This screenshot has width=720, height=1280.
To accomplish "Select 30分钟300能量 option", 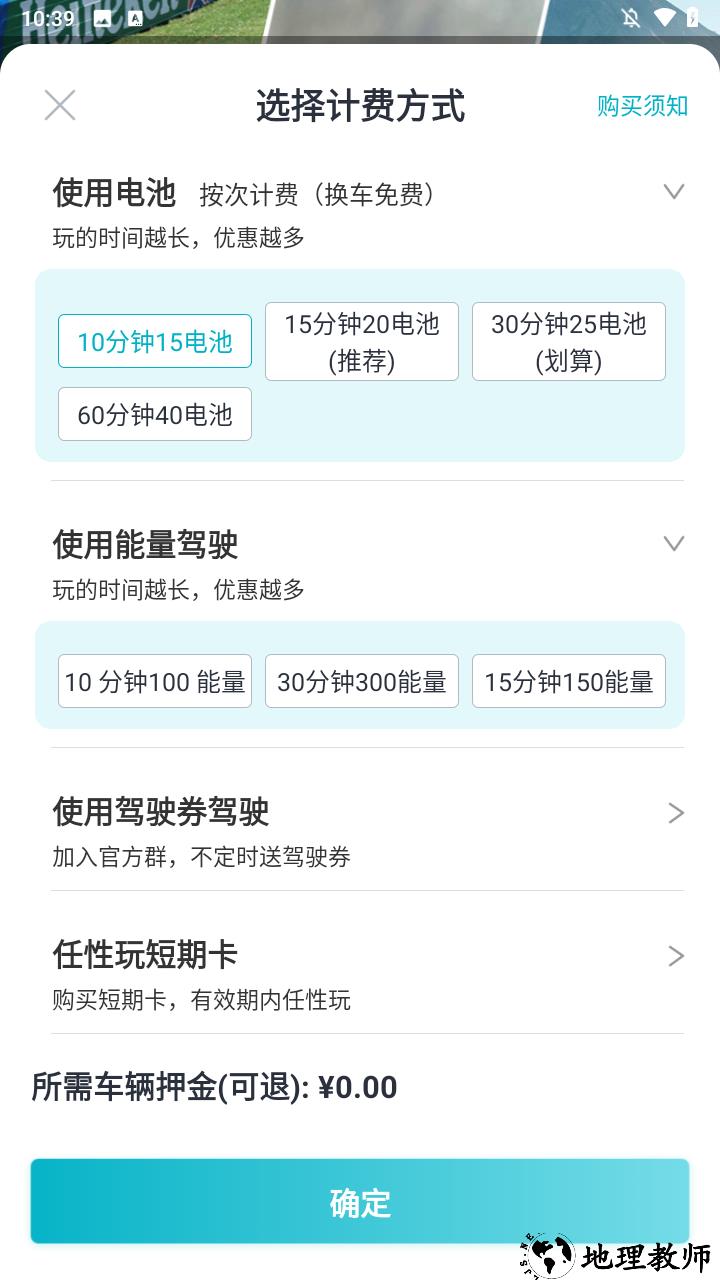I will tap(362, 682).
